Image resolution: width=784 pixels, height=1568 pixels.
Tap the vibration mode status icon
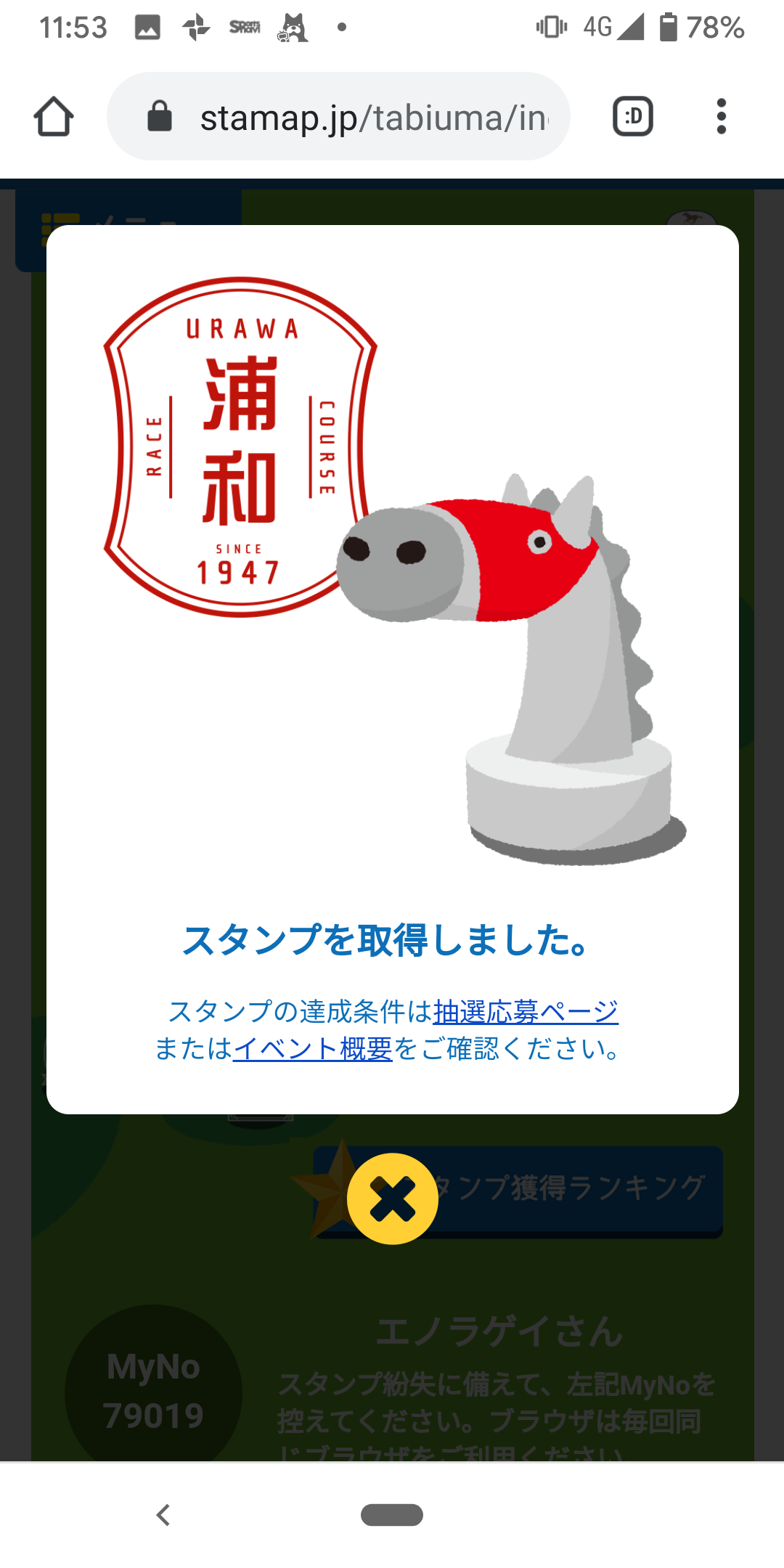pos(552,27)
